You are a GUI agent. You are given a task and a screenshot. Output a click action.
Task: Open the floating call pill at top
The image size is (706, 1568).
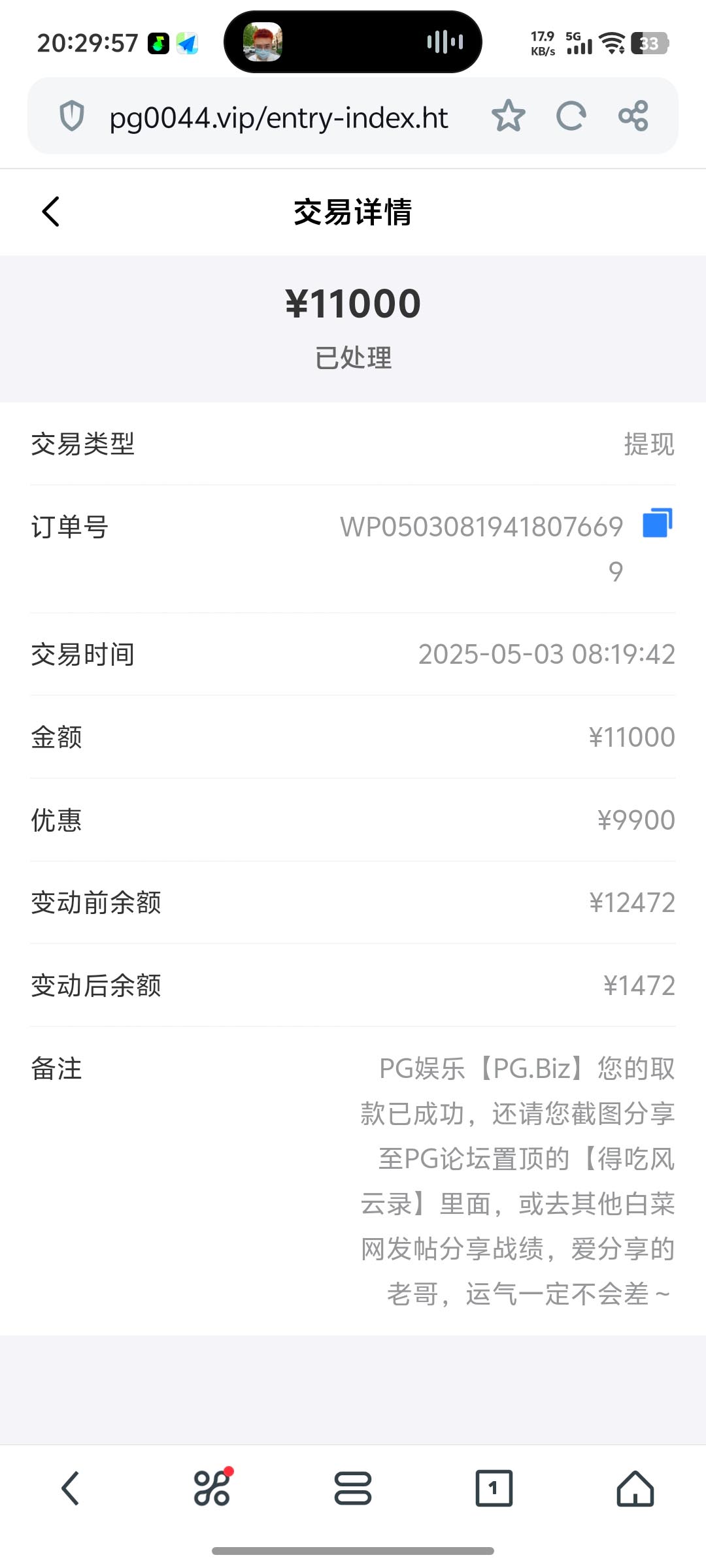point(353,42)
